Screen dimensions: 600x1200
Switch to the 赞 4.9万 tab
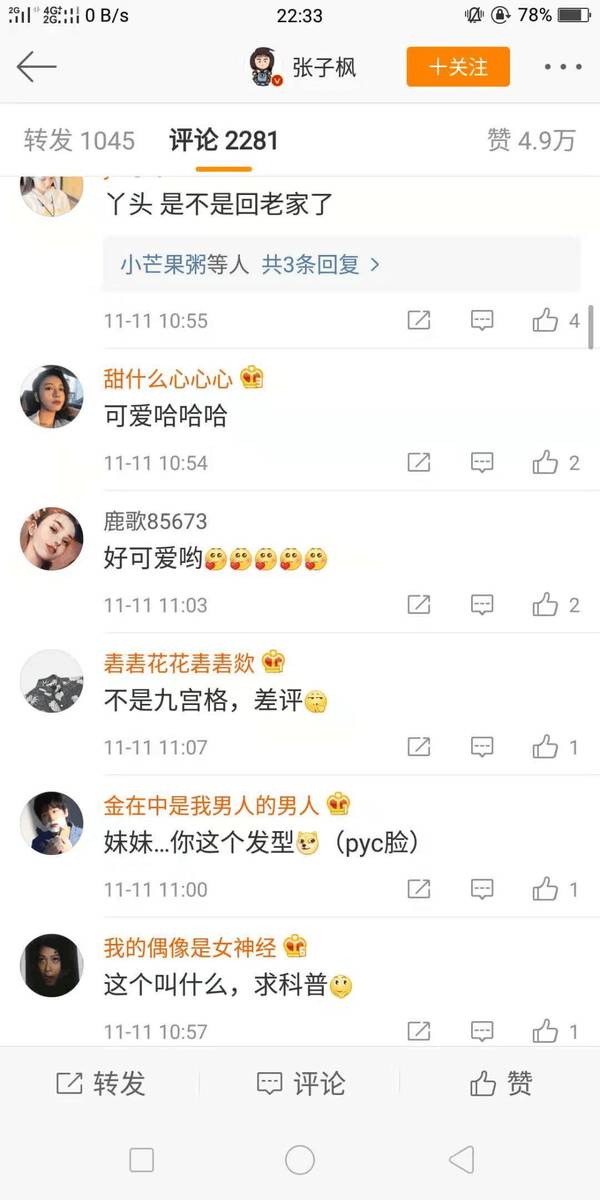point(531,140)
